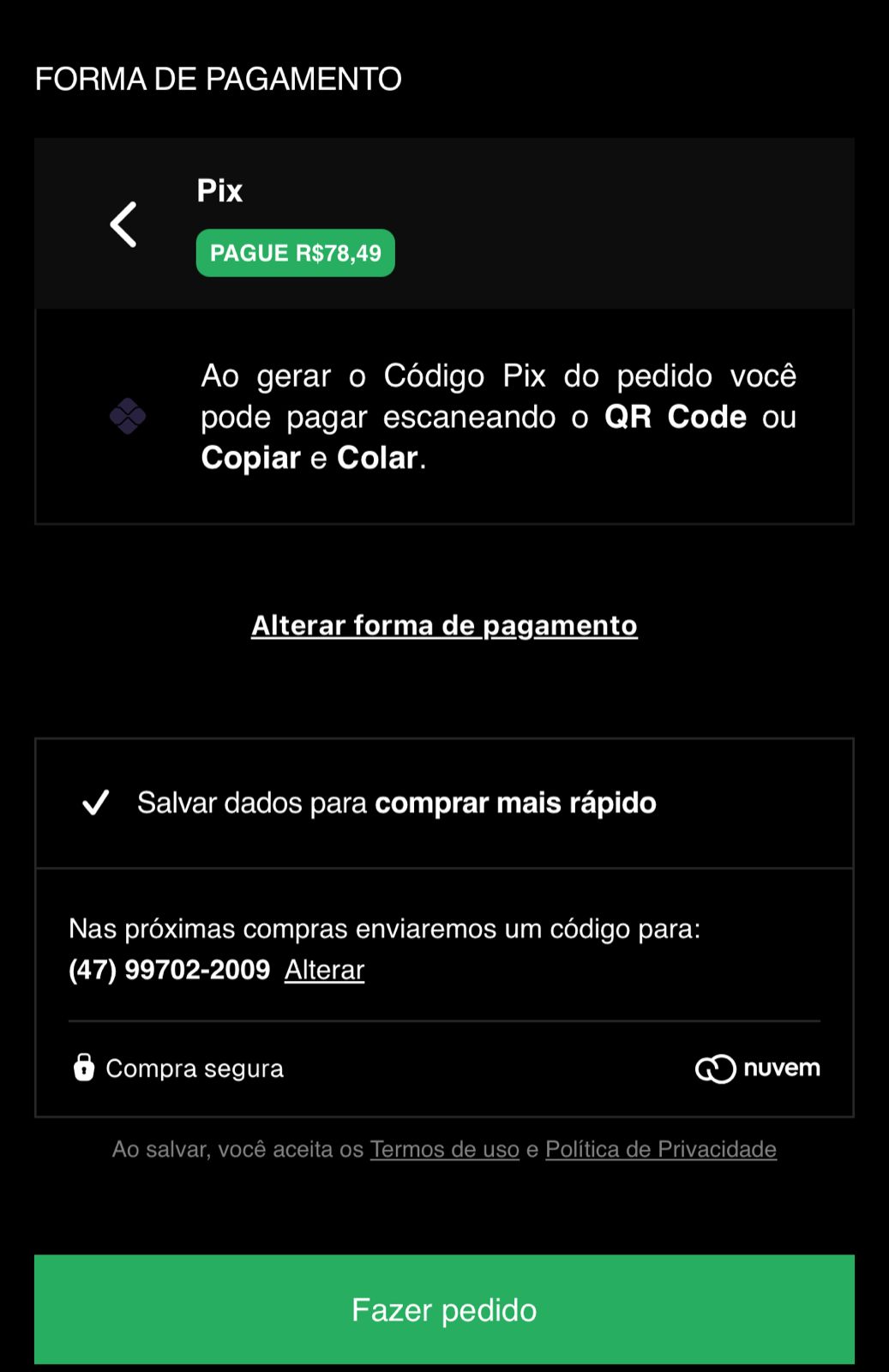Tap the Fazer pedido button

click(x=444, y=1309)
